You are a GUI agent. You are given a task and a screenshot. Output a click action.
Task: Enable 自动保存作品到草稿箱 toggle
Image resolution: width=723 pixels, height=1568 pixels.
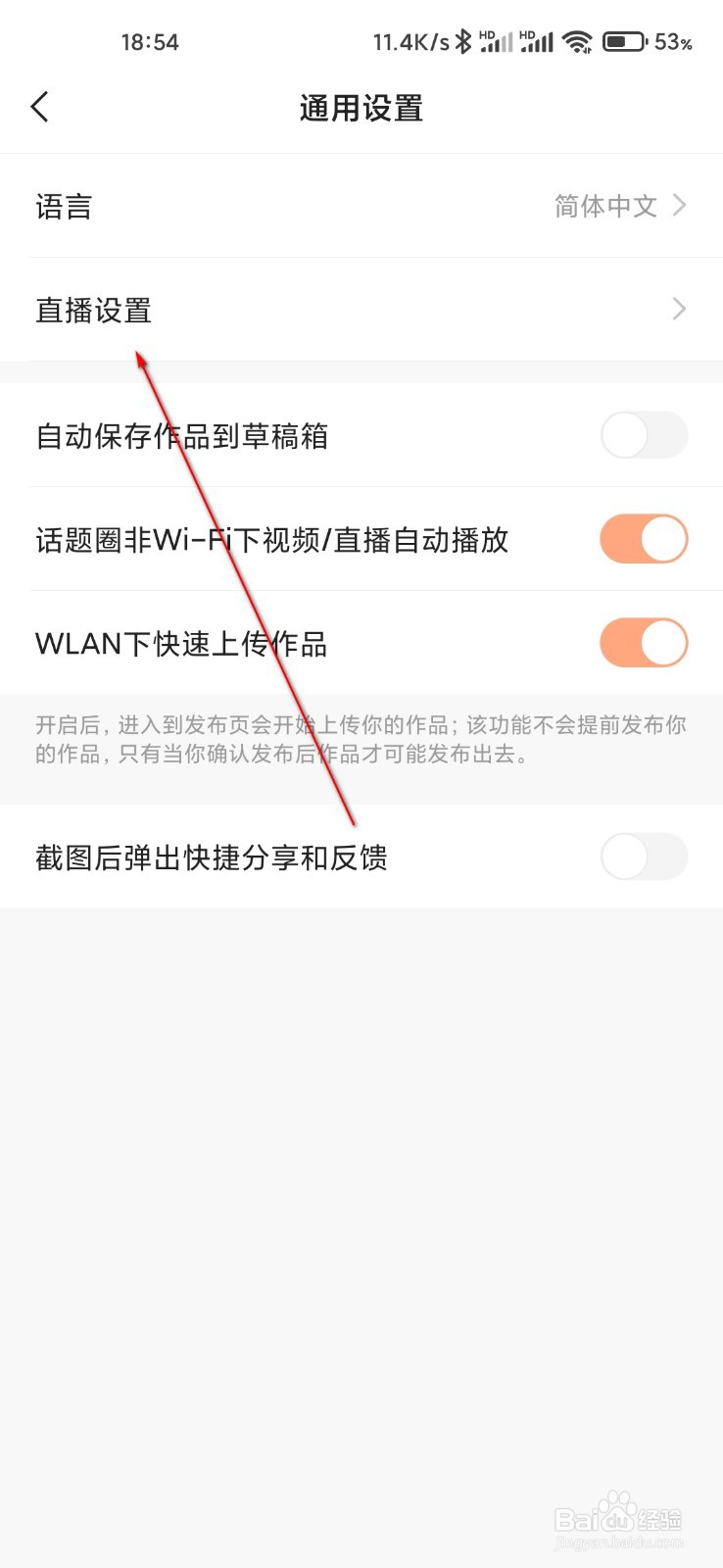click(644, 435)
